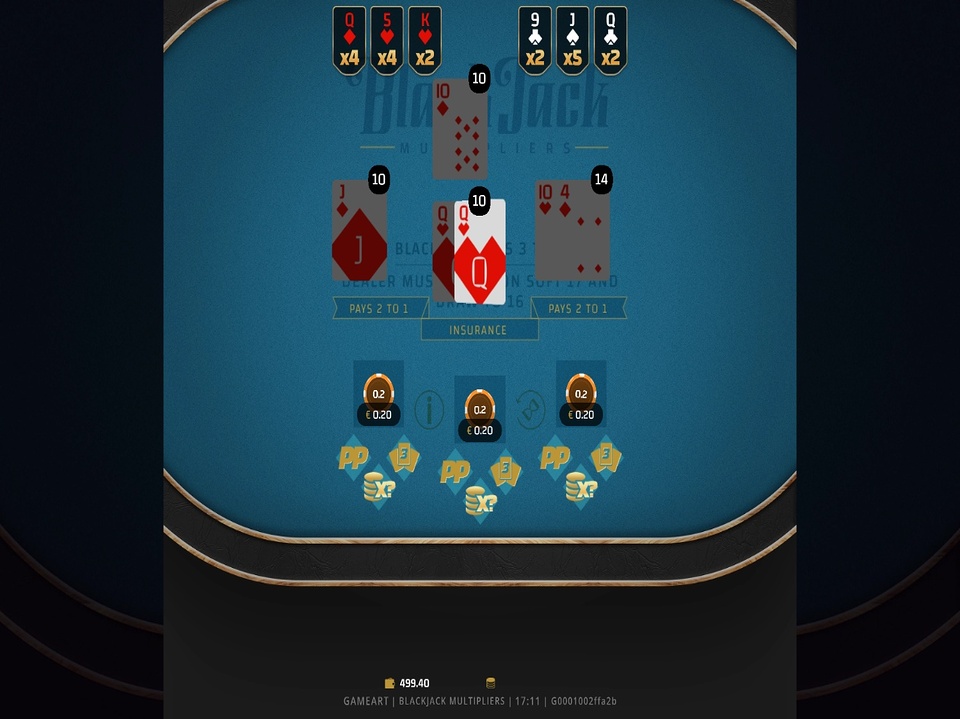Select the middle hand's PP side bet
The image size is (960, 719).
click(x=455, y=472)
